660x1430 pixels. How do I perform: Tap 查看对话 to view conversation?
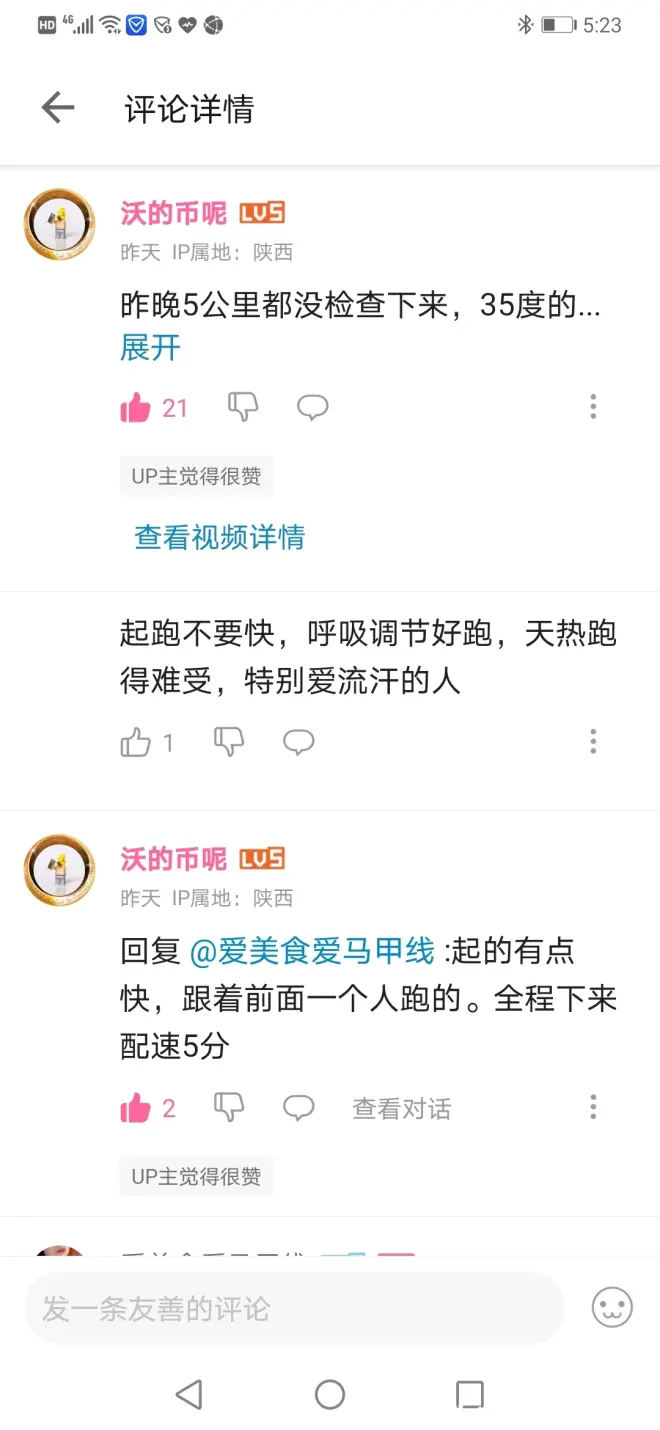[x=401, y=1108]
